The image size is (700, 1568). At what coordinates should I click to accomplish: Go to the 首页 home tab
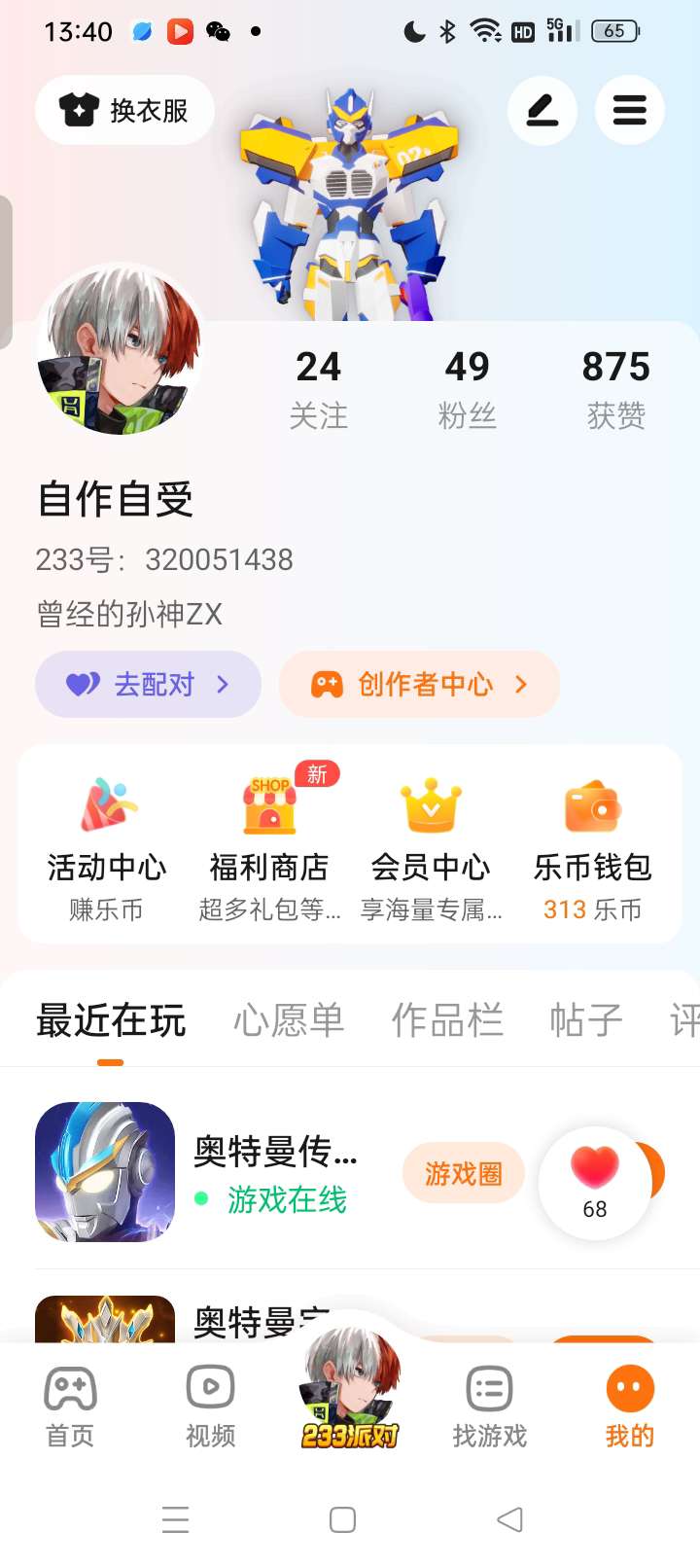pyautogui.click(x=70, y=1406)
